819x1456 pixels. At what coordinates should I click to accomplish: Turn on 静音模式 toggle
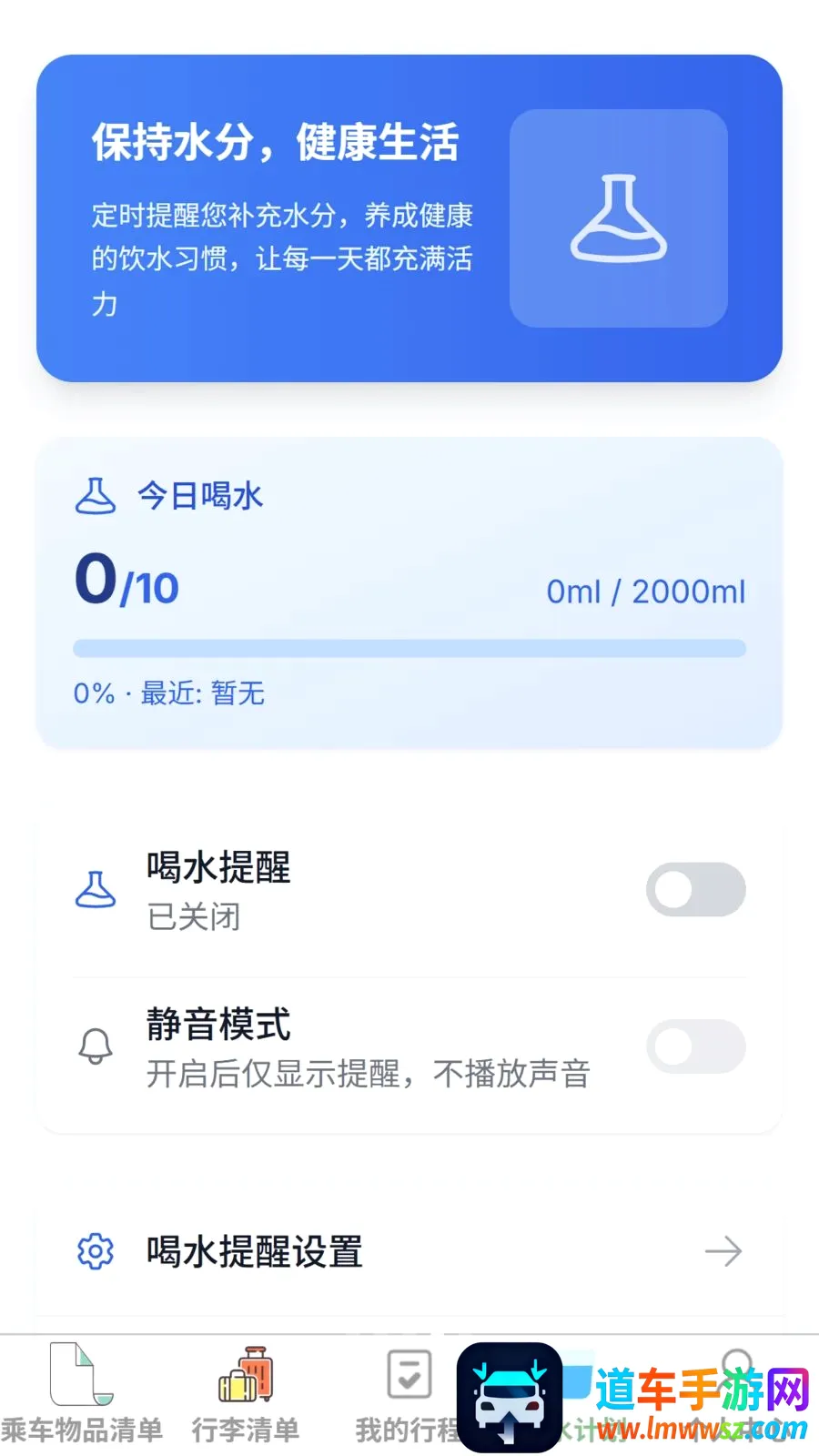[695, 1046]
